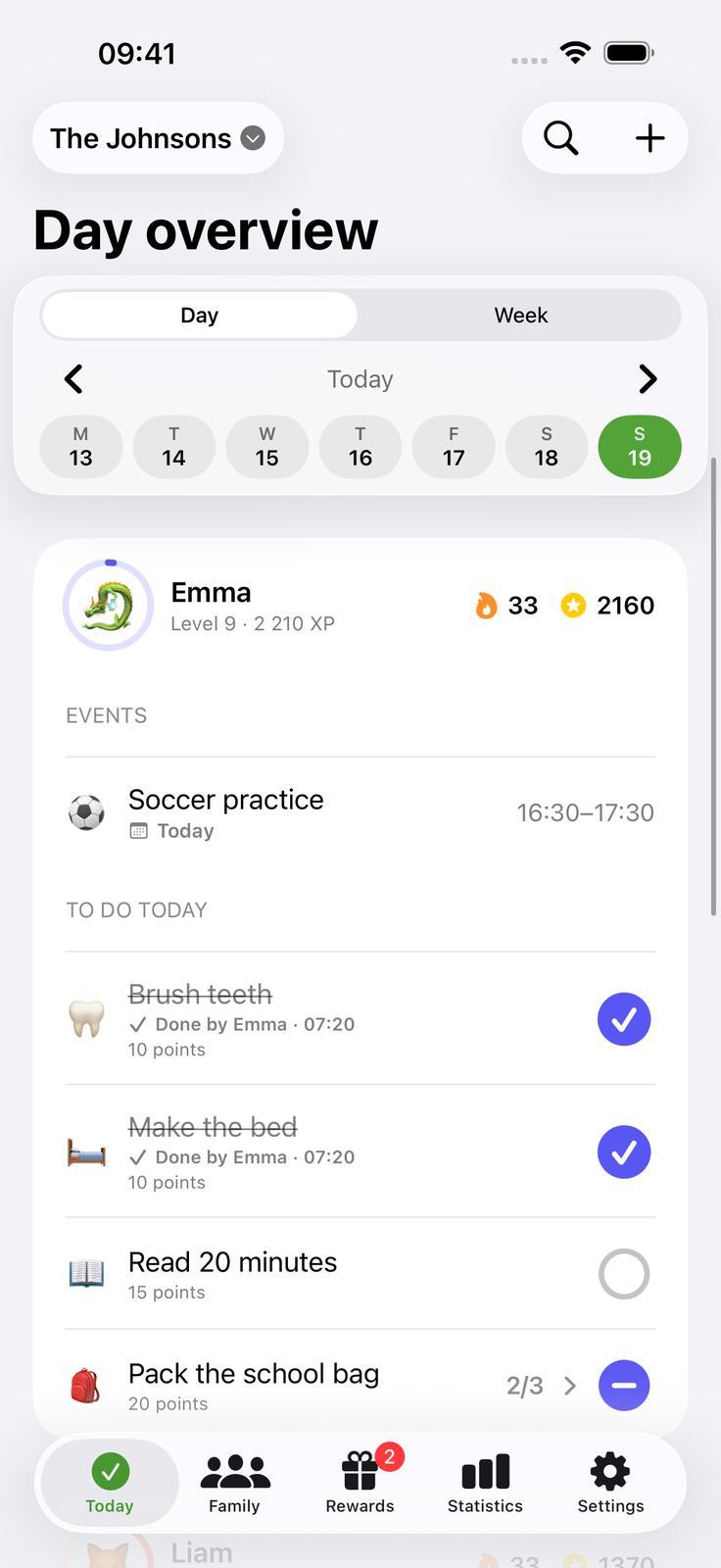This screenshot has height=1568, width=721.
Task: Open The Johnsons family dropdown
Action: coord(158,138)
